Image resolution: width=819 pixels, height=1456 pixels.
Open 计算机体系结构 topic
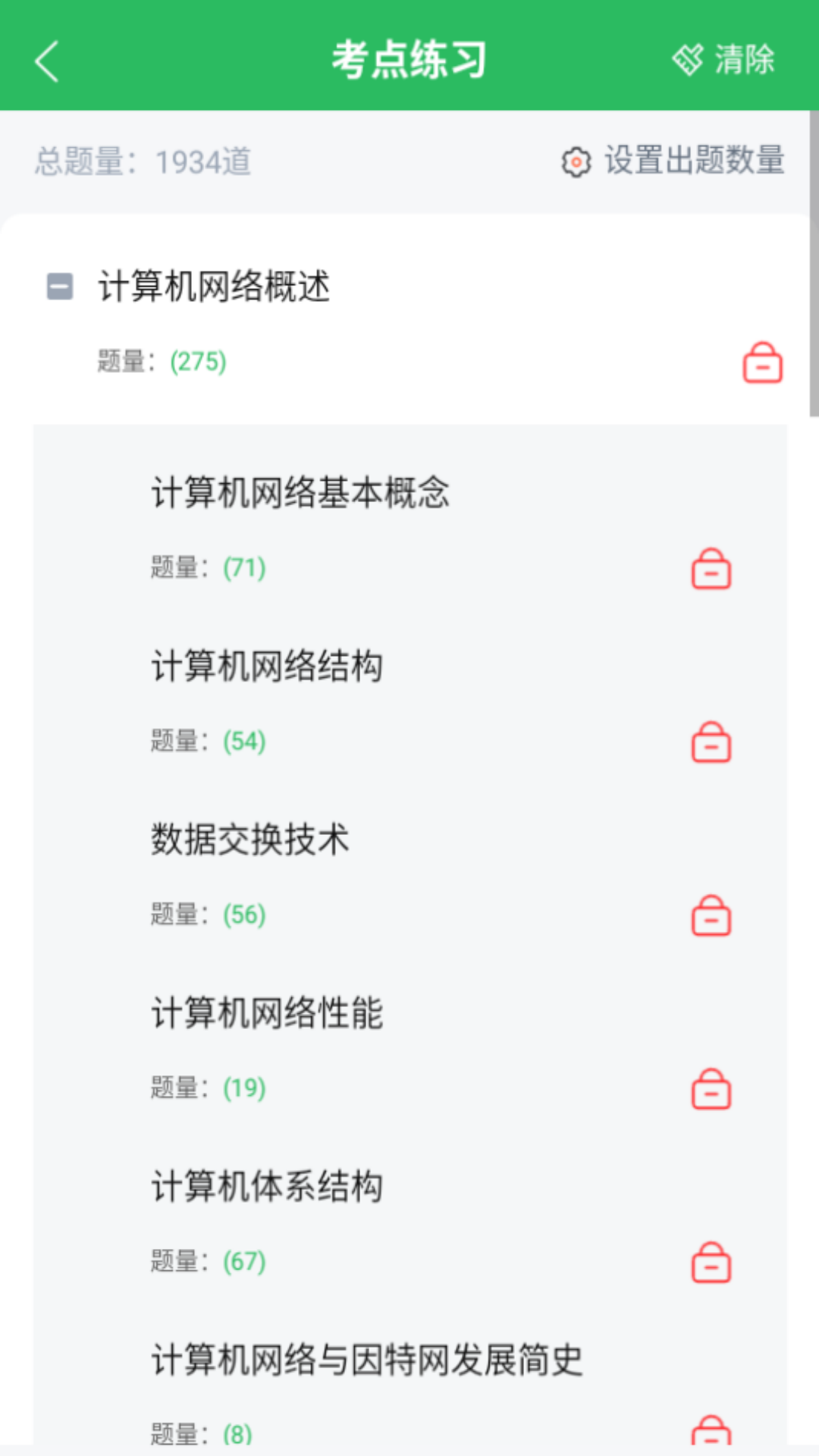(267, 1187)
